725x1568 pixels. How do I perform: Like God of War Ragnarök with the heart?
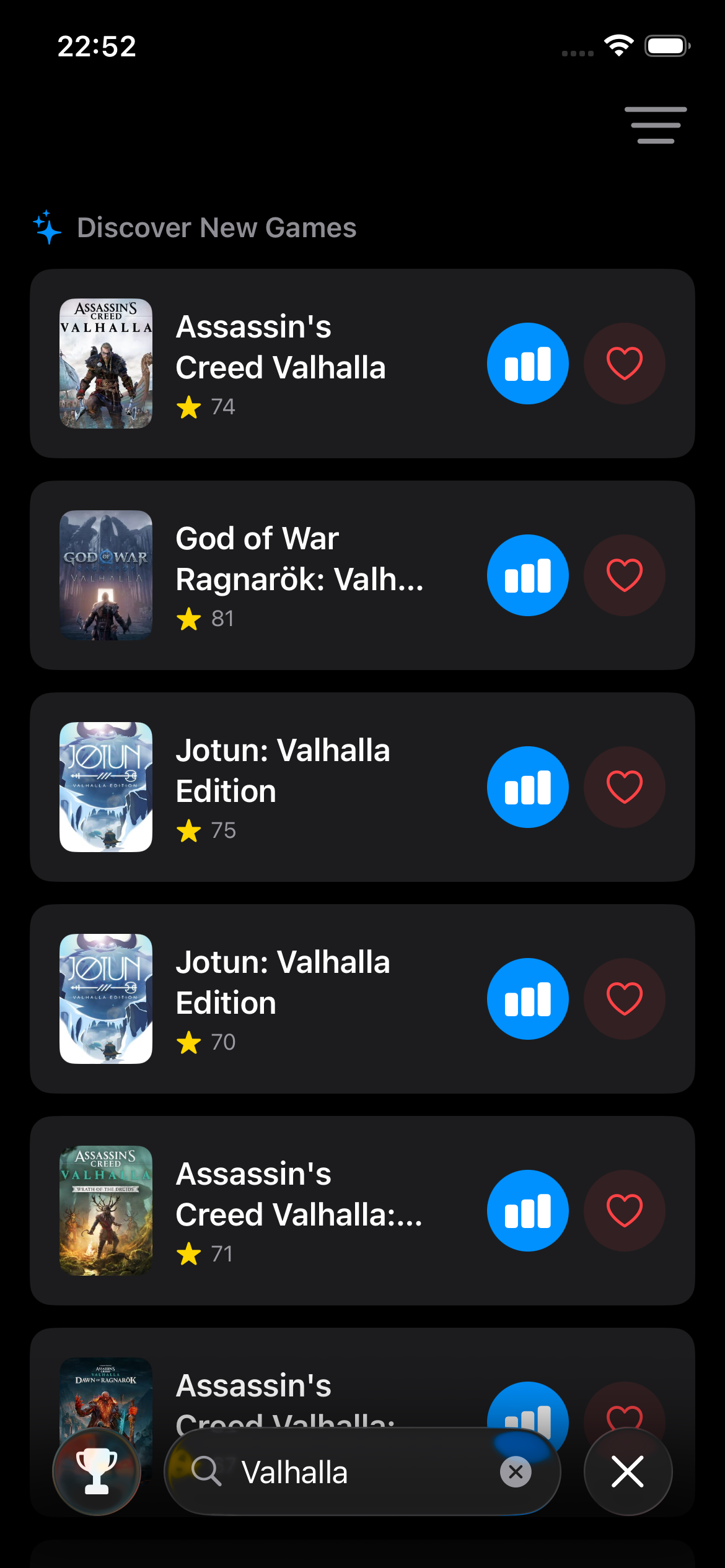(624, 575)
